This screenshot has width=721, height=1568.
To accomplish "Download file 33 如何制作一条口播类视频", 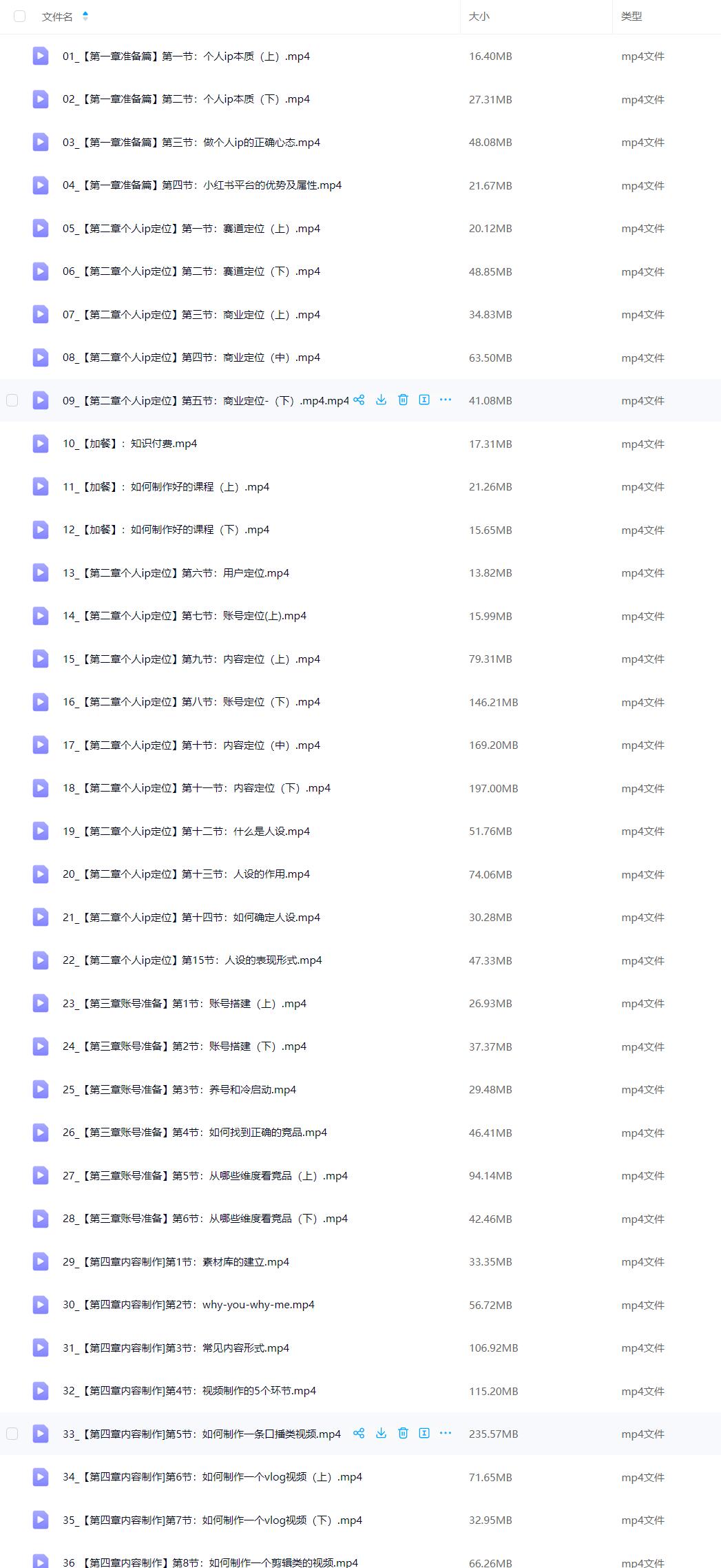I will click(381, 1433).
